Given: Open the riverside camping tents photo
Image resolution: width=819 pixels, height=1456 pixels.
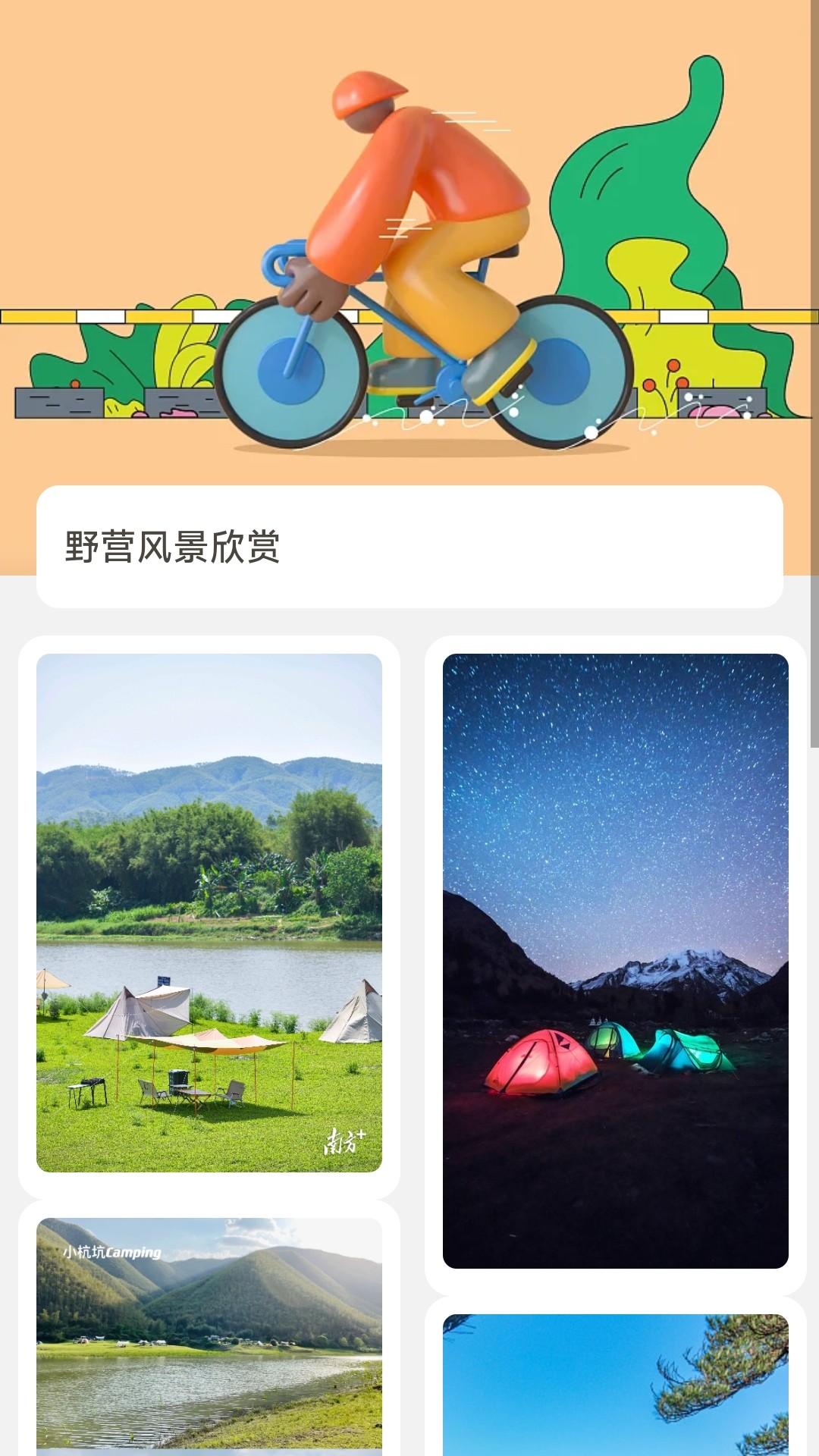Looking at the screenshot, I should [209, 912].
